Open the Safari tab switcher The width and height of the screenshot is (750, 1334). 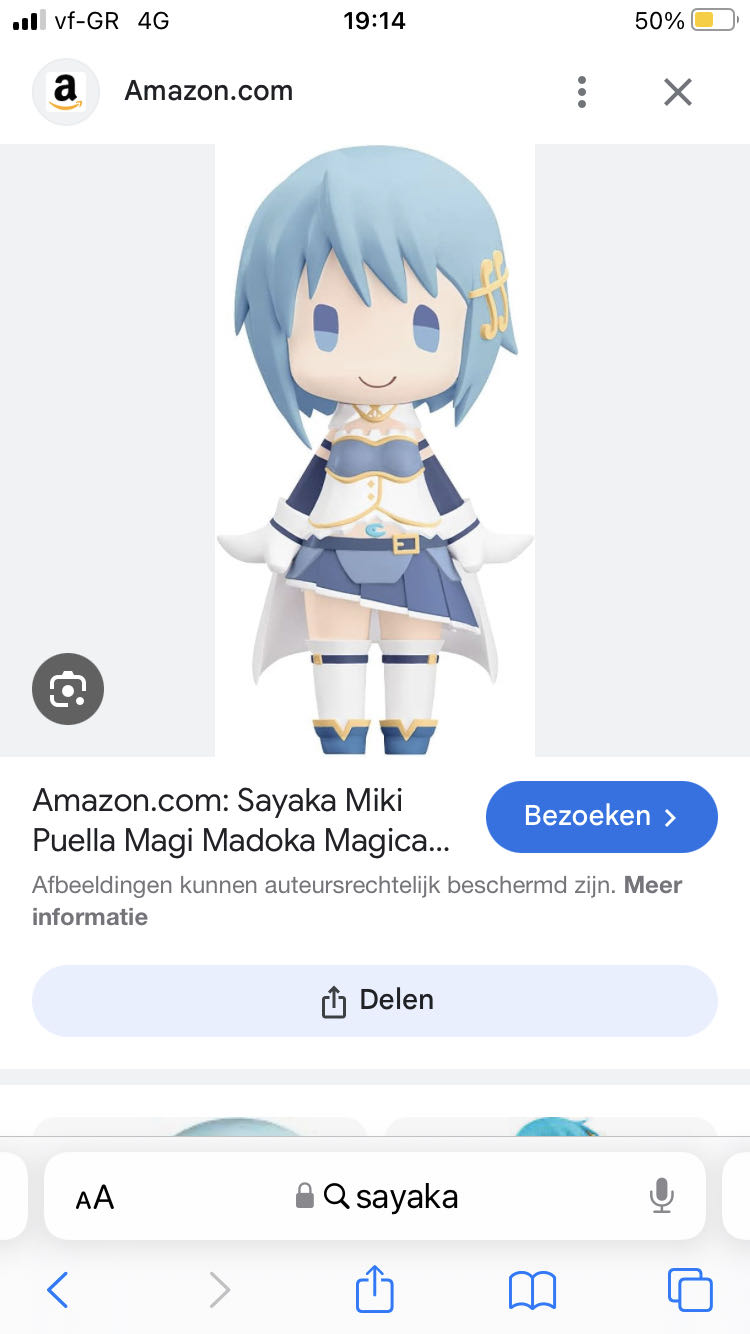pos(688,1289)
